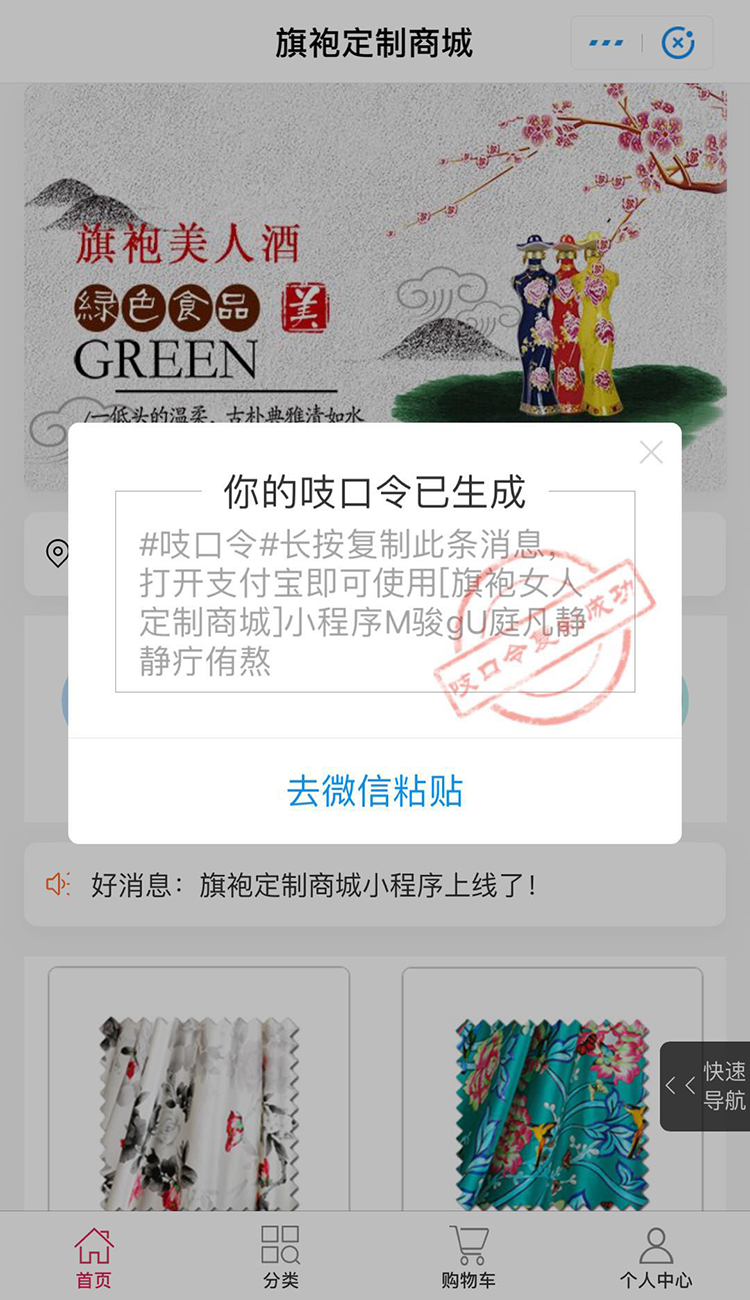Switch to the 分类 tab
The height and width of the screenshot is (1300, 750).
[281, 1258]
